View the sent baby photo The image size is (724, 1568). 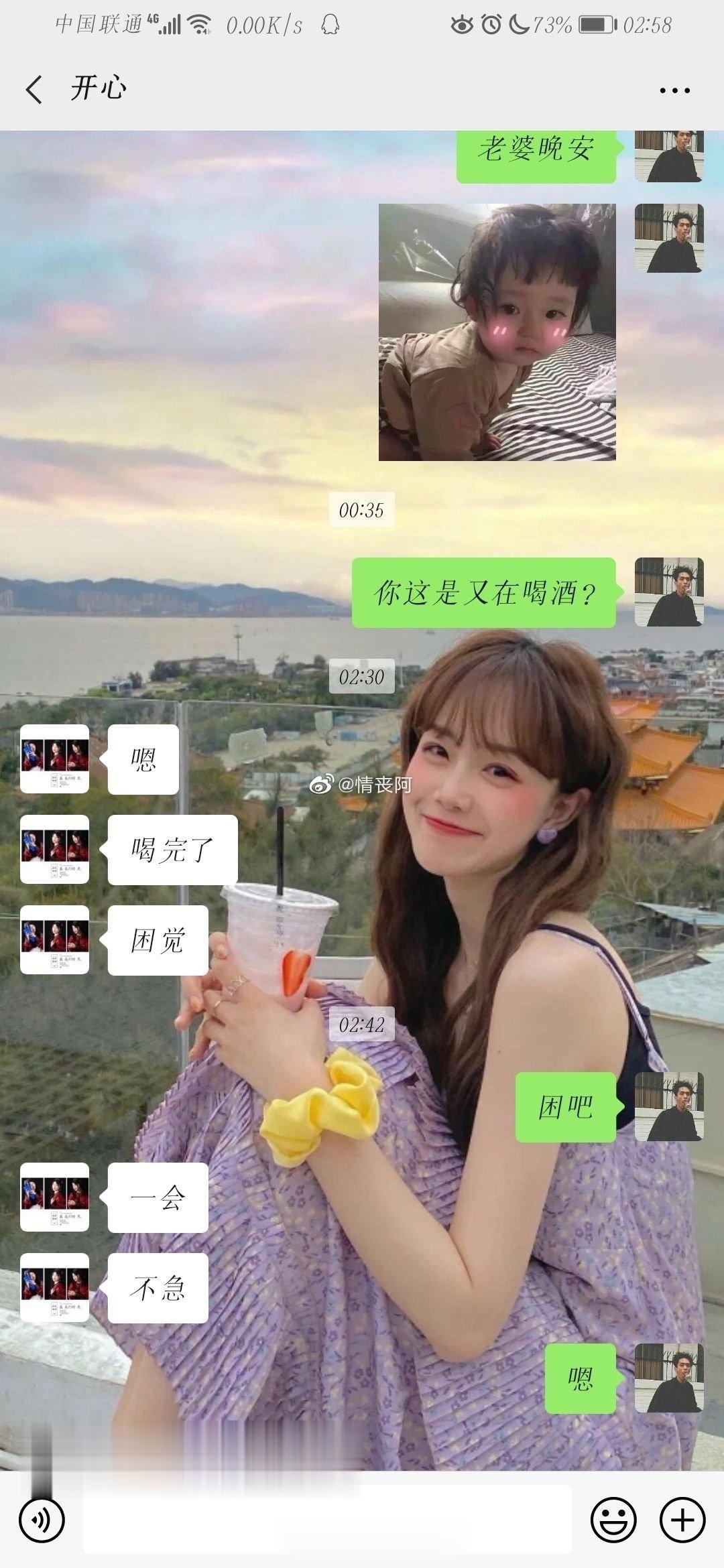(497, 332)
